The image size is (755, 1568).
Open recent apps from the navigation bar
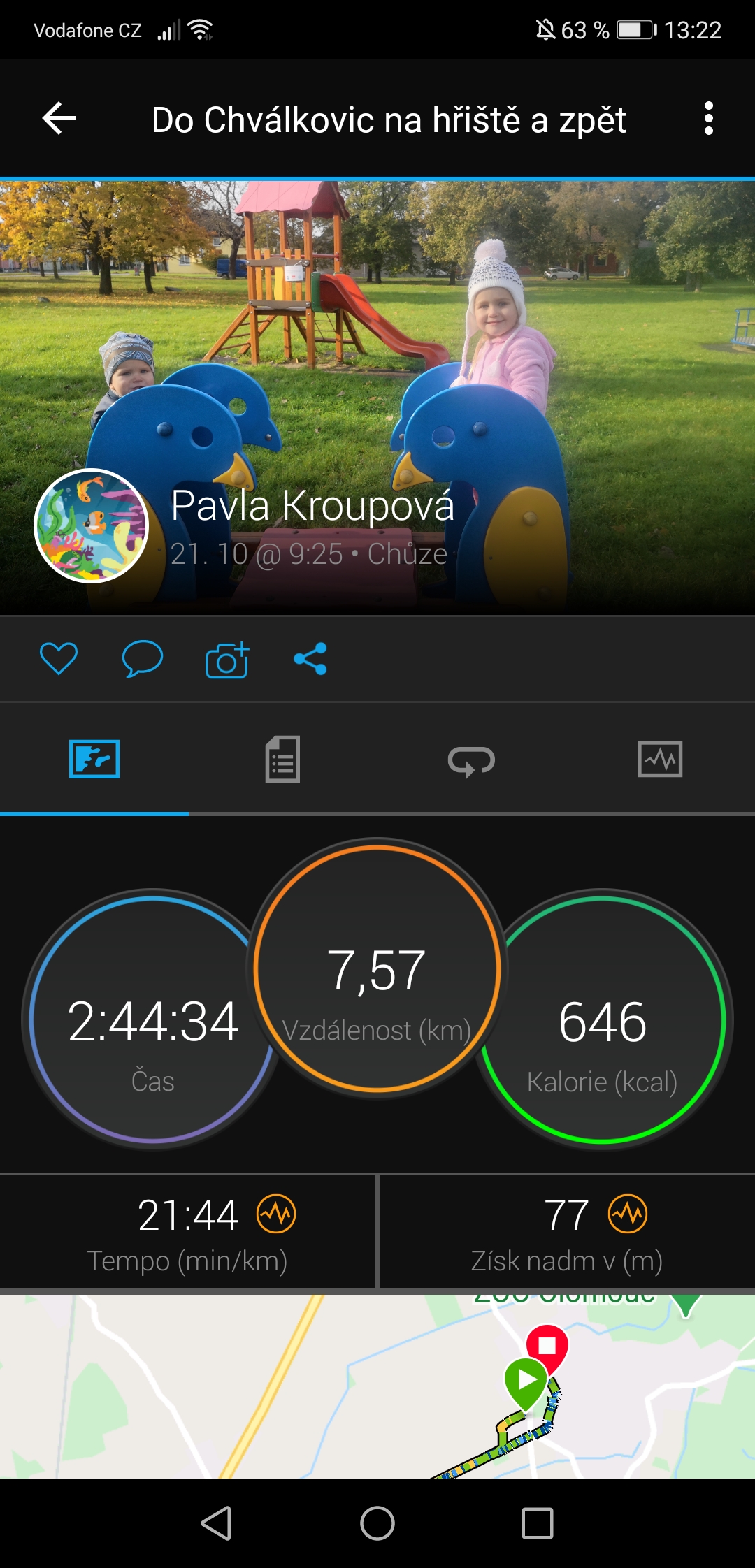(x=538, y=1523)
